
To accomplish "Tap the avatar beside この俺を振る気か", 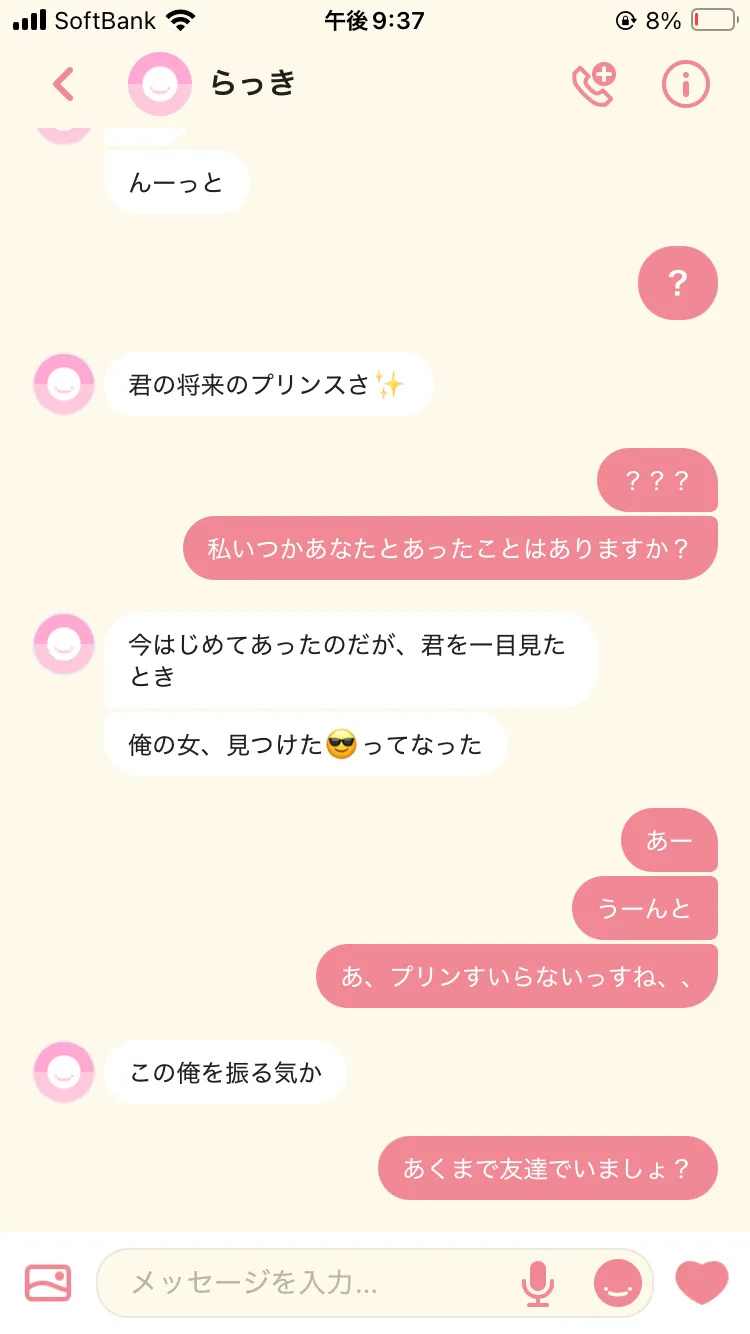I will [x=64, y=1072].
